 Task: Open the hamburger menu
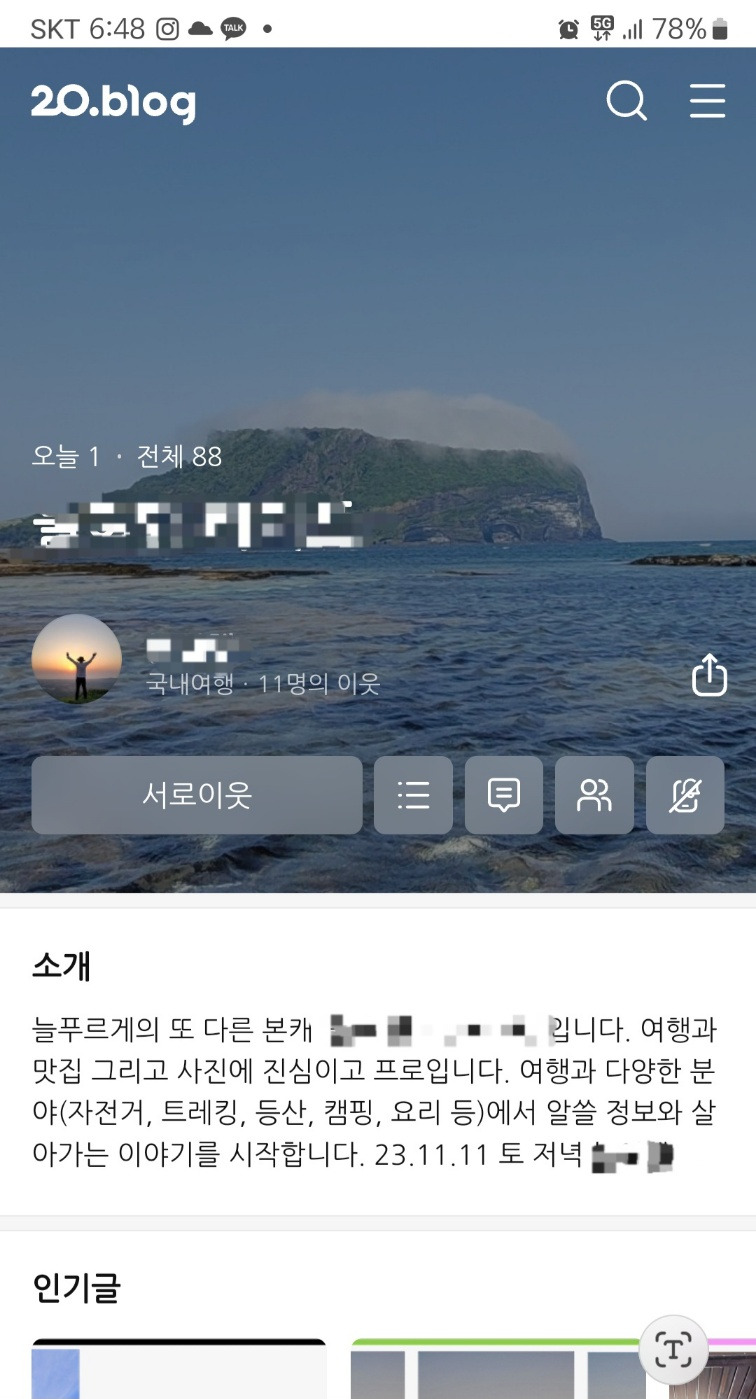coord(707,101)
